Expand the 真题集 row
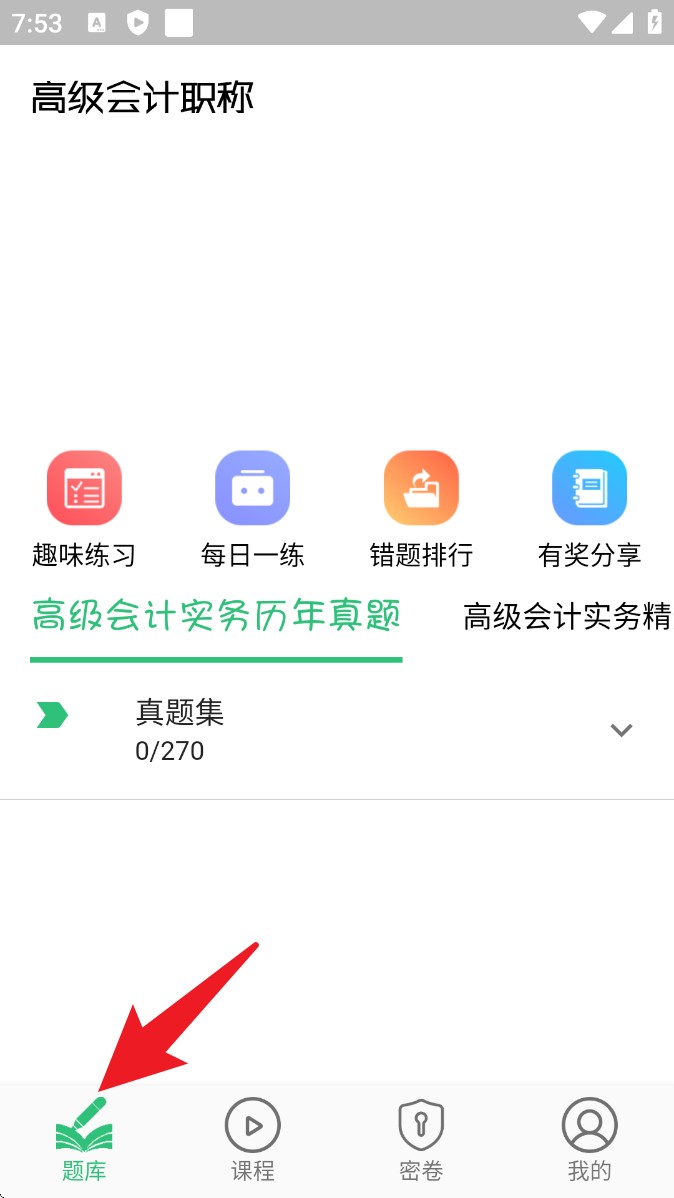 (621, 730)
